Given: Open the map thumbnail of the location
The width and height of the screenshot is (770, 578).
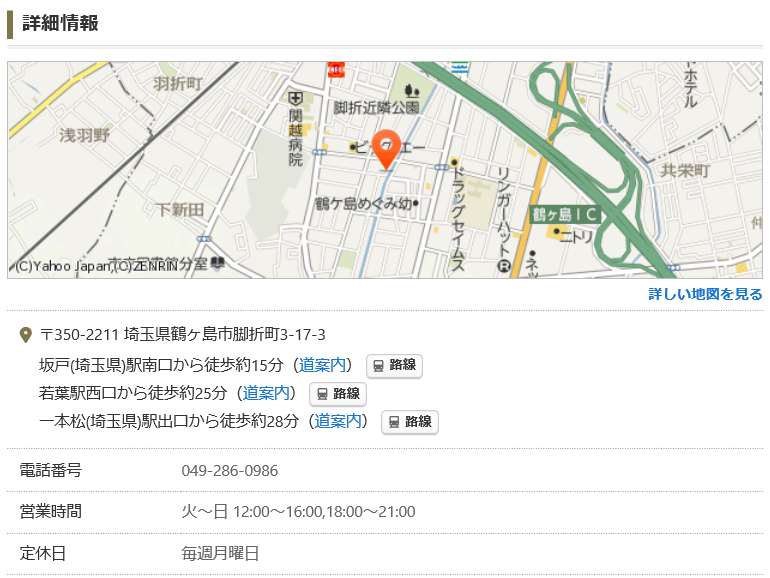Looking at the screenshot, I should pyautogui.click(x=385, y=170).
